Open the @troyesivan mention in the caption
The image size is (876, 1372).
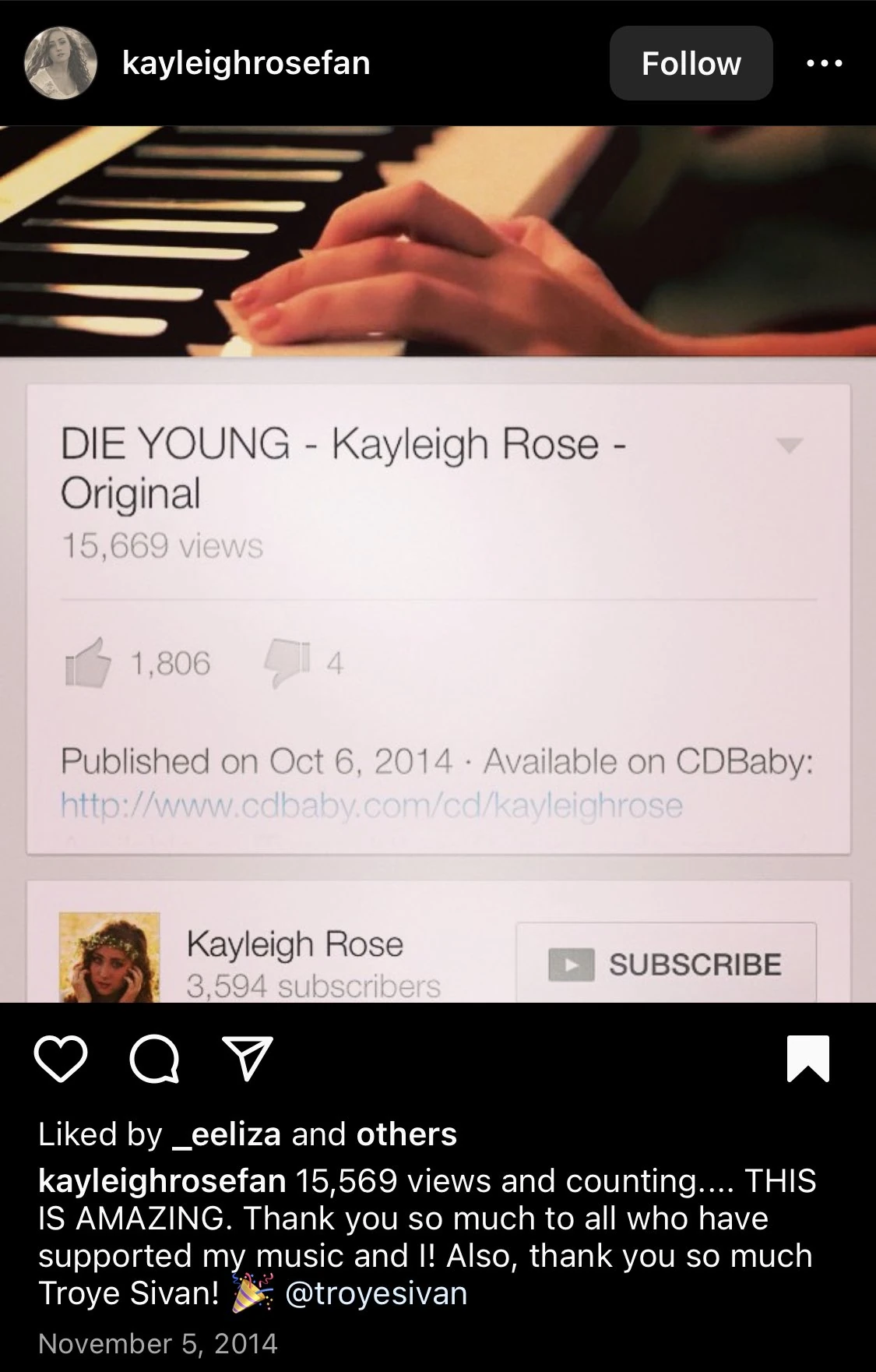[376, 1293]
